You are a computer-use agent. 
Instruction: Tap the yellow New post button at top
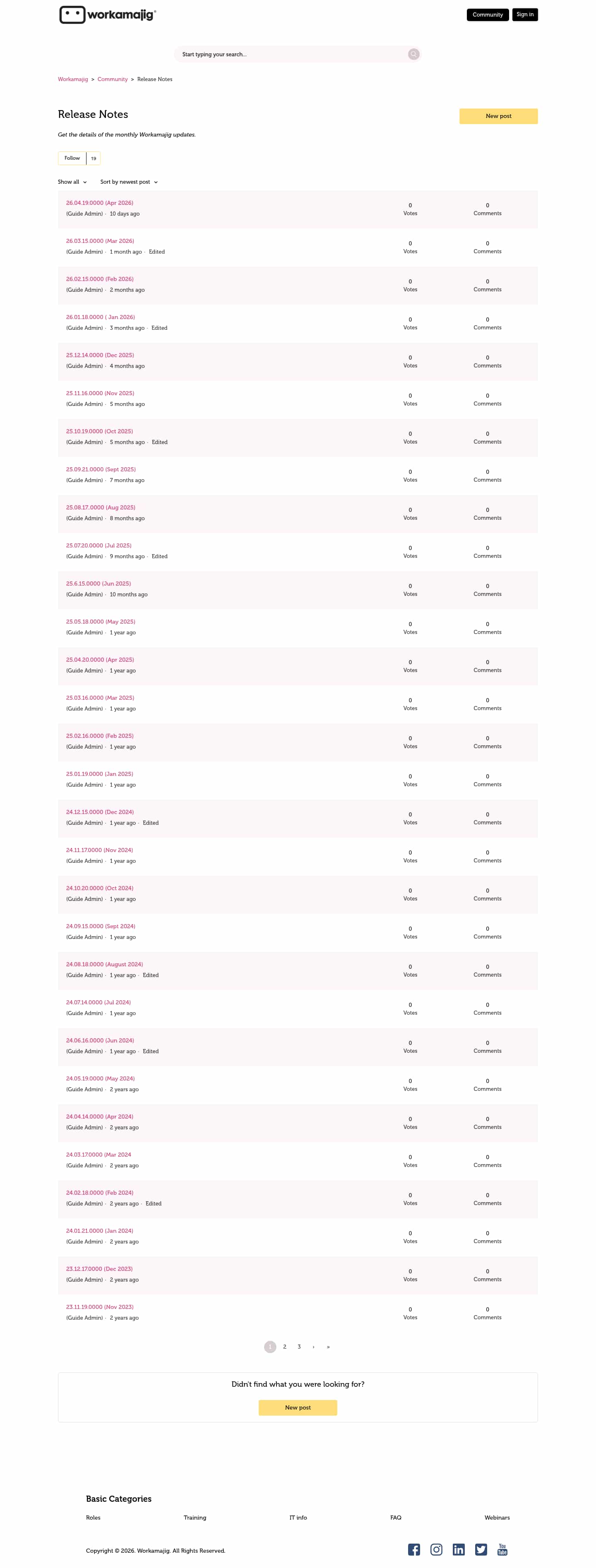pyautogui.click(x=498, y=116)
